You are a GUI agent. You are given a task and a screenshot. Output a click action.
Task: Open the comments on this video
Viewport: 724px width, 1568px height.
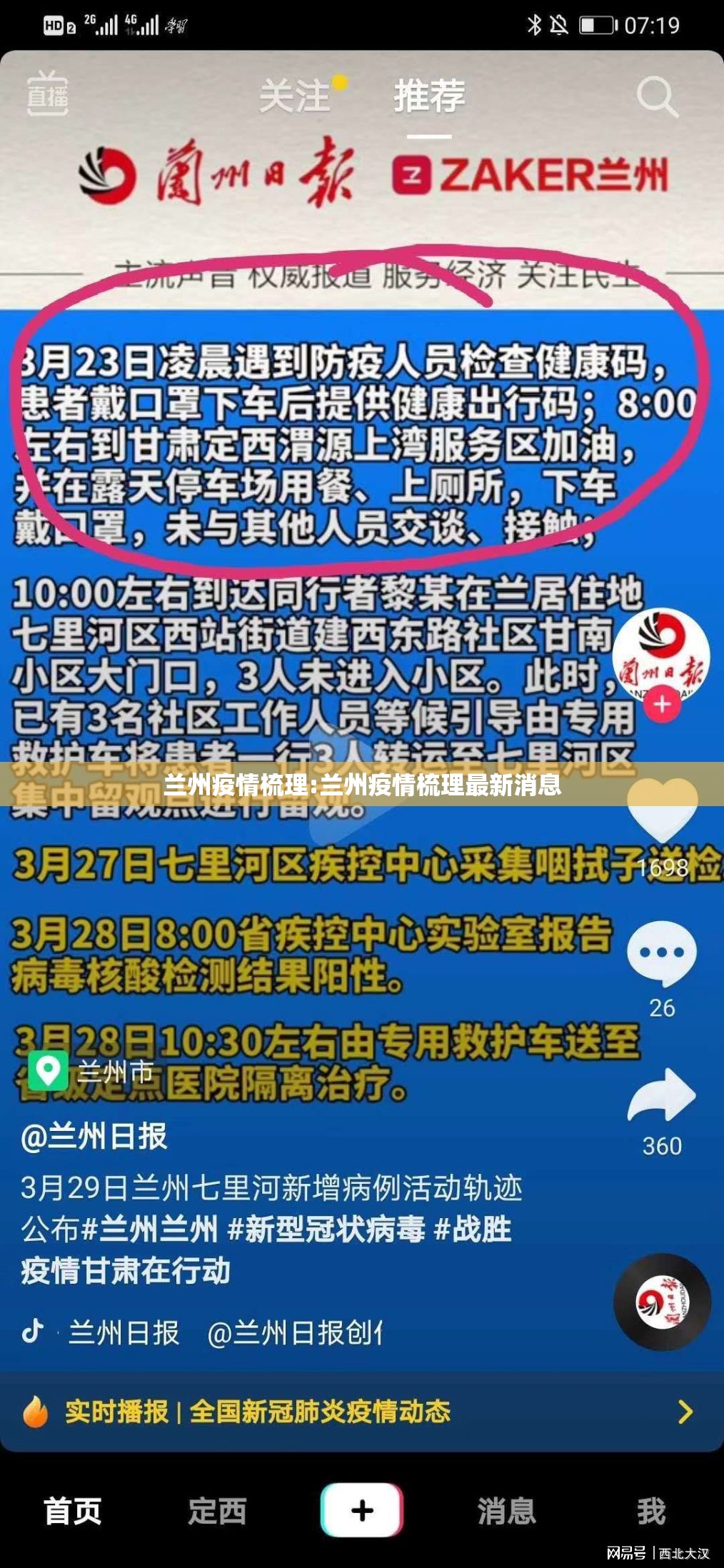click(661, 953)
